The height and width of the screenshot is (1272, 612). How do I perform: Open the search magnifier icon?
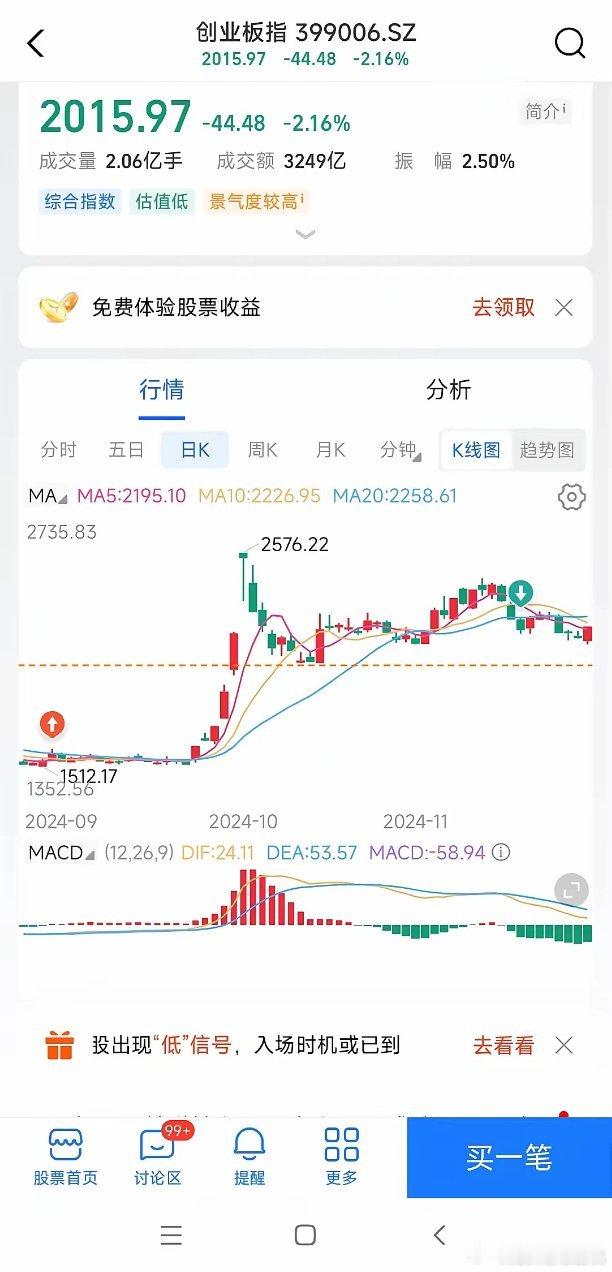[569, 43]
